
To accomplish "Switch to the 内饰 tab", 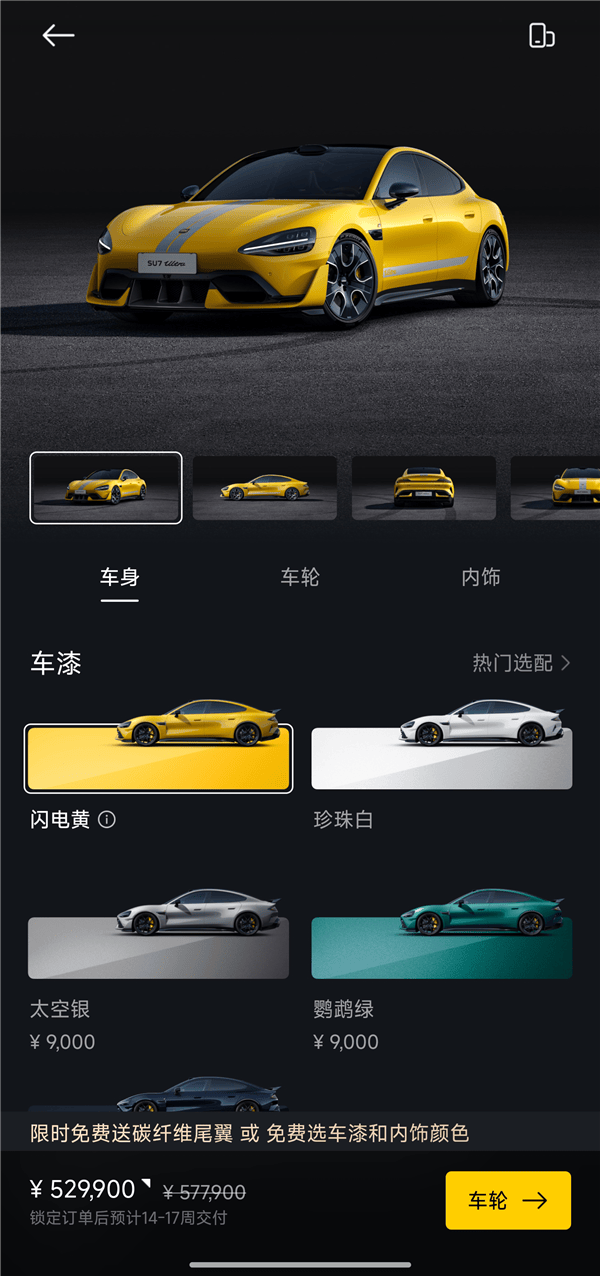I will pyautogui.click(x=480, y=577).
